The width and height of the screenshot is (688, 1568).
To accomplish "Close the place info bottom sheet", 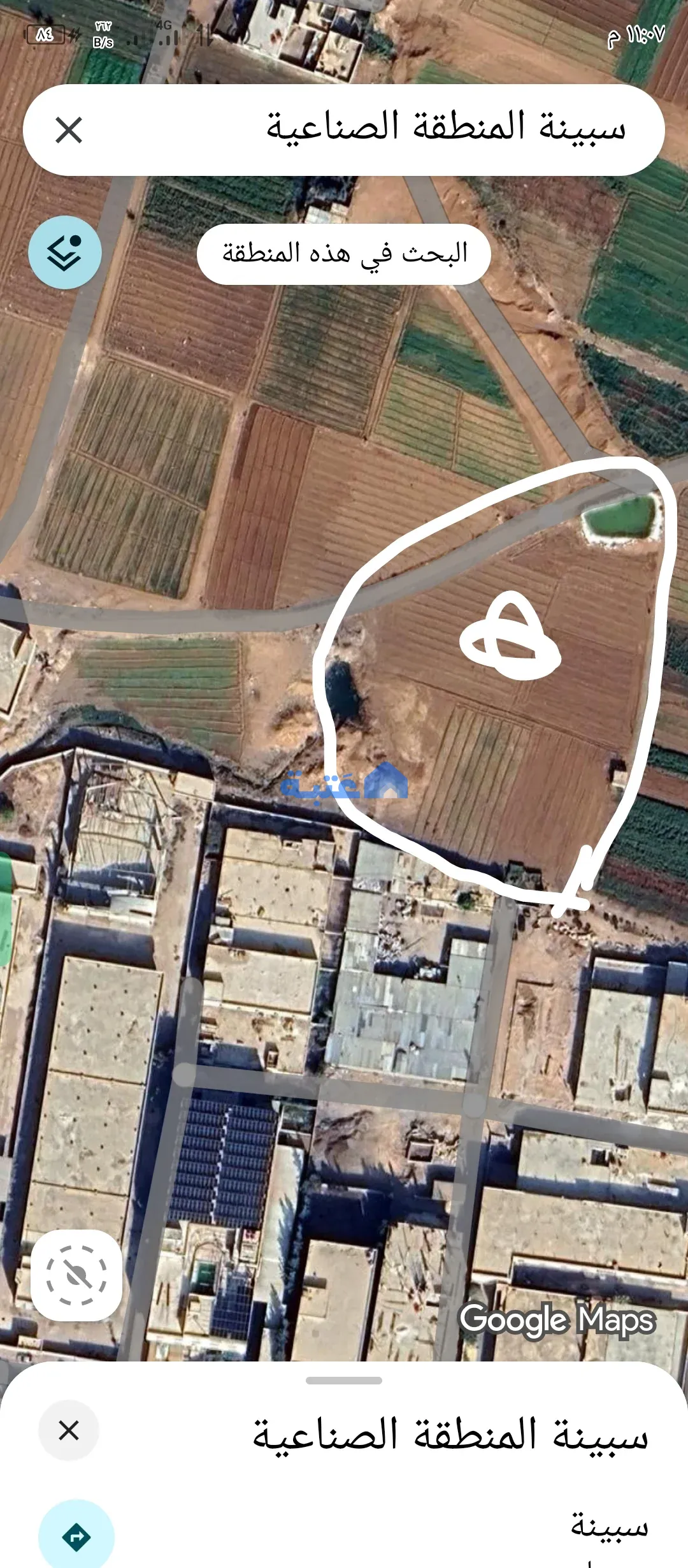I will (69, 1430).
